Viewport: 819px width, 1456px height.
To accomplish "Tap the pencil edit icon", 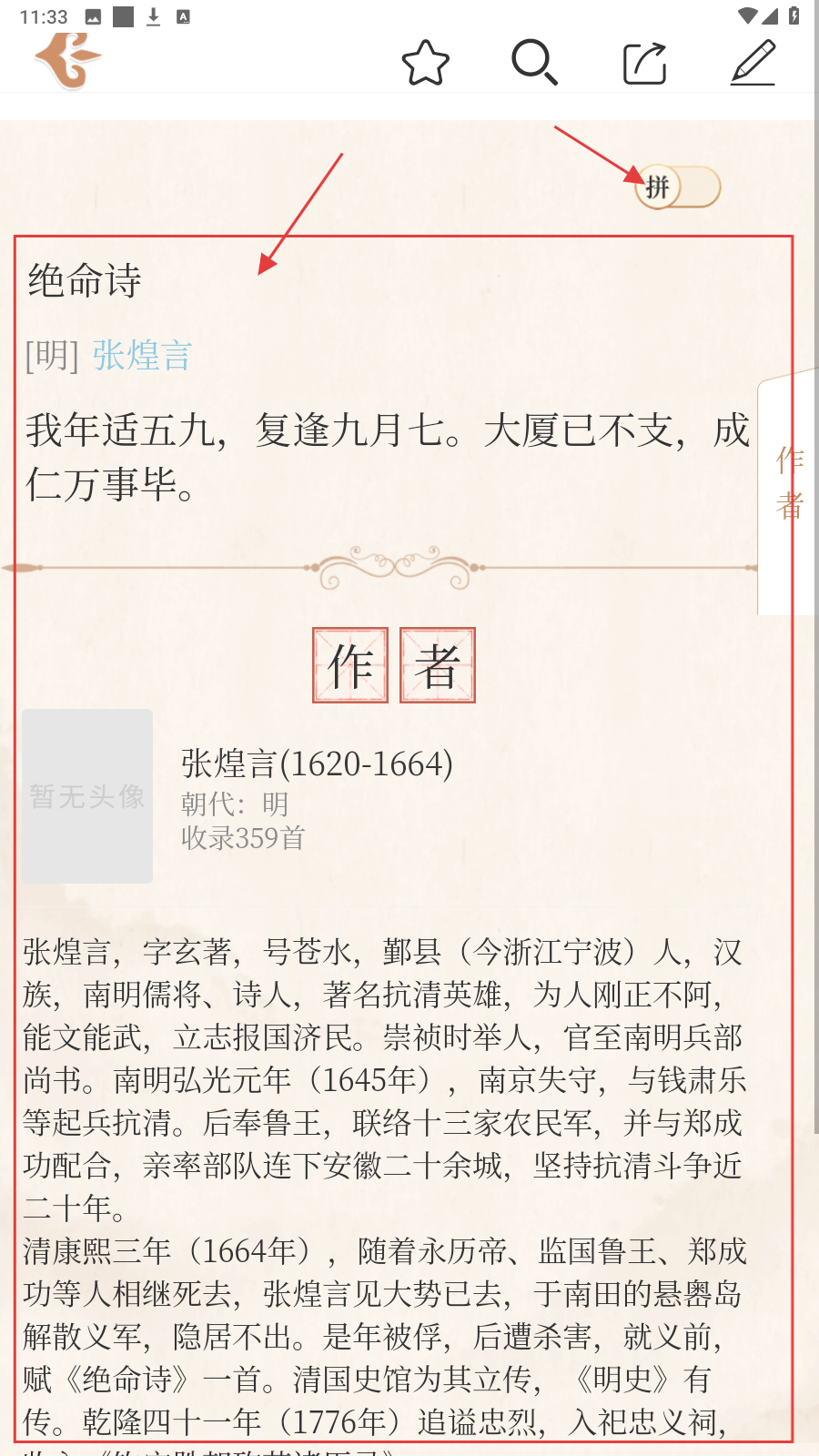I will (753, 63).
